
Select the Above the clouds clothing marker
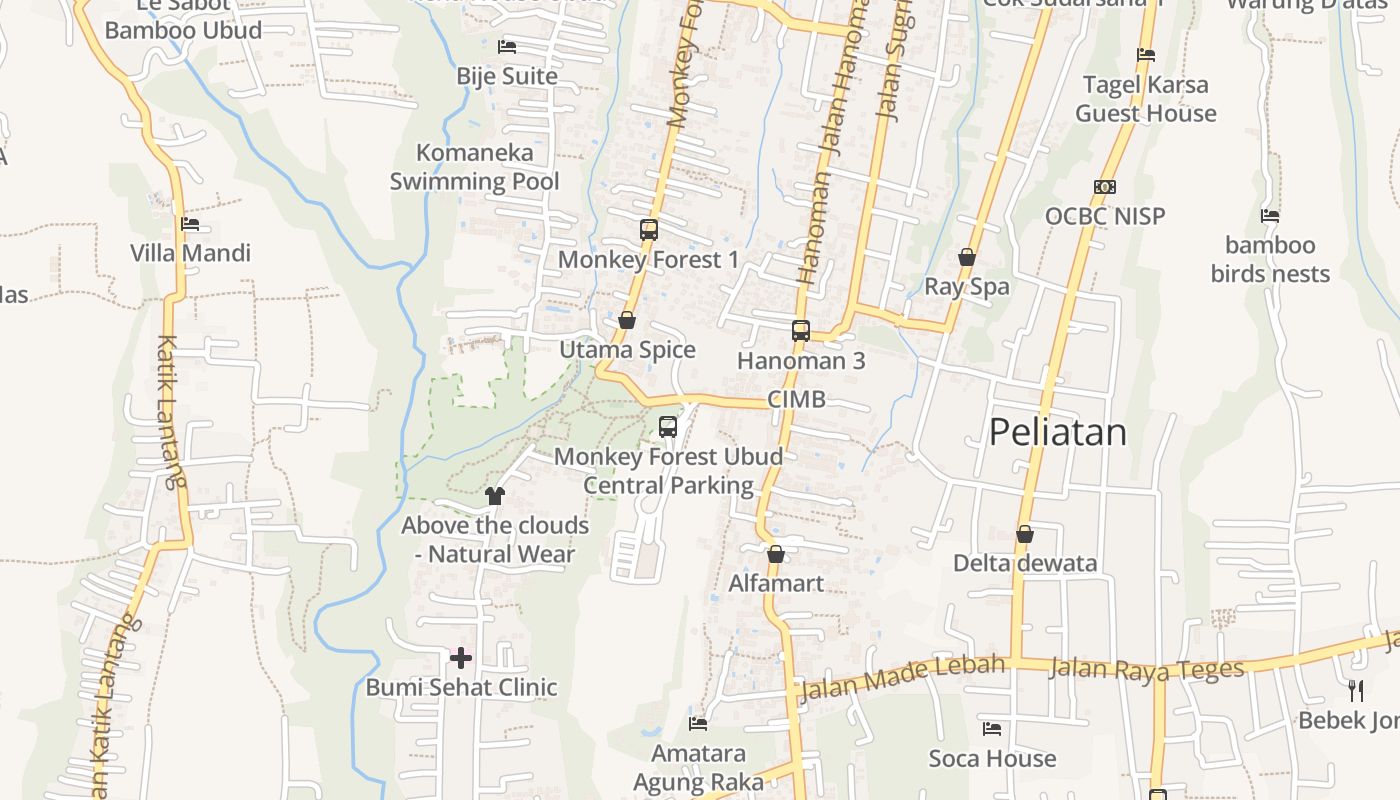tap(495, 495)
